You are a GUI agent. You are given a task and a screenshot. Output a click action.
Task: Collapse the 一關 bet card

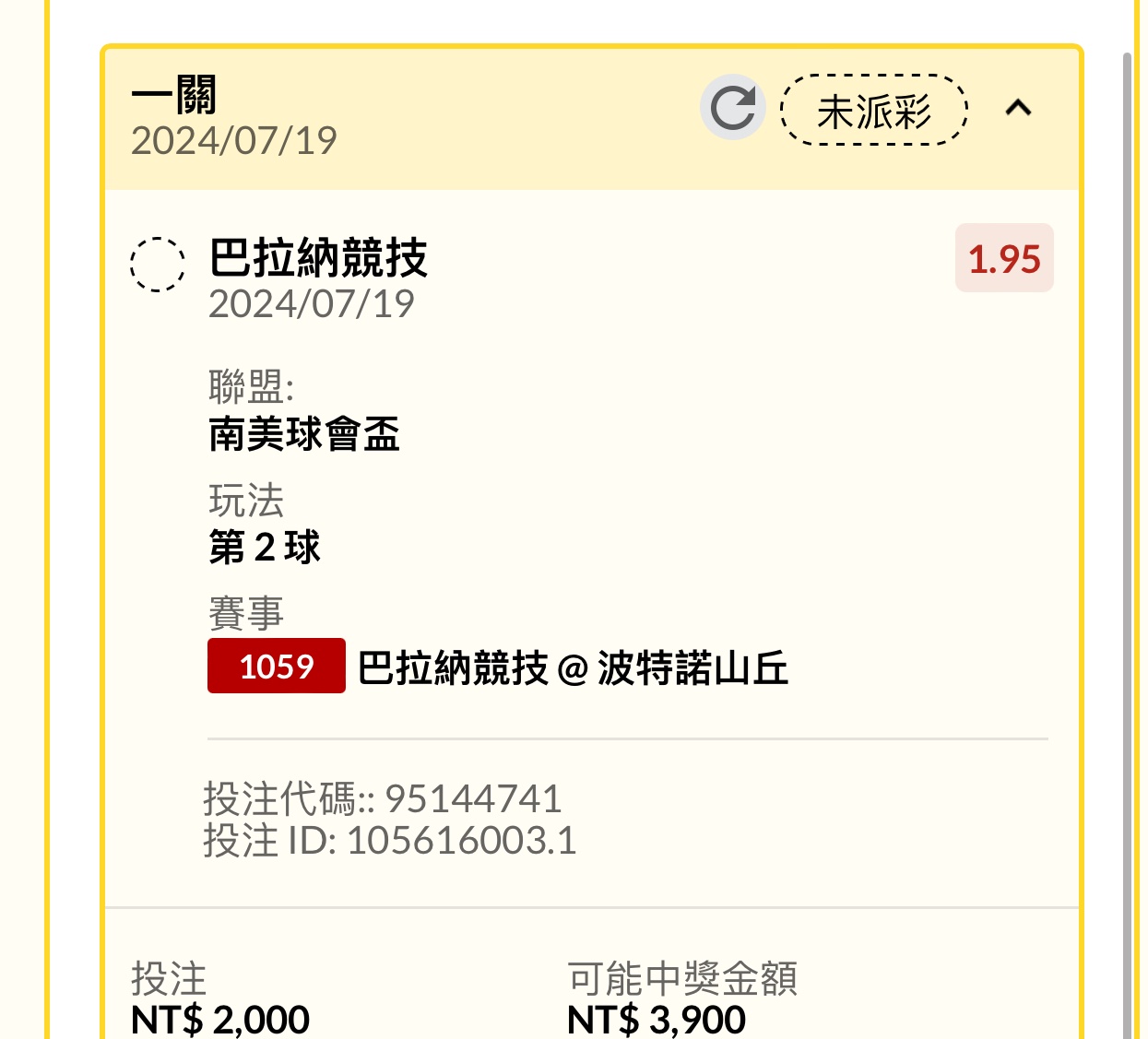[x=1018, y=108]
